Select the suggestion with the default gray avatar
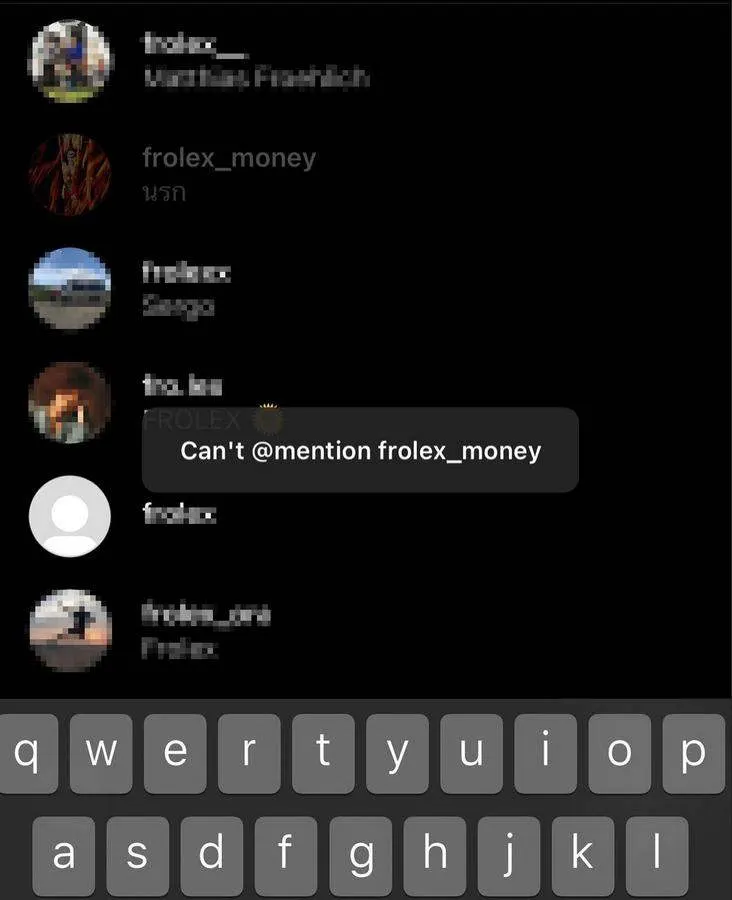 point(180,514)
